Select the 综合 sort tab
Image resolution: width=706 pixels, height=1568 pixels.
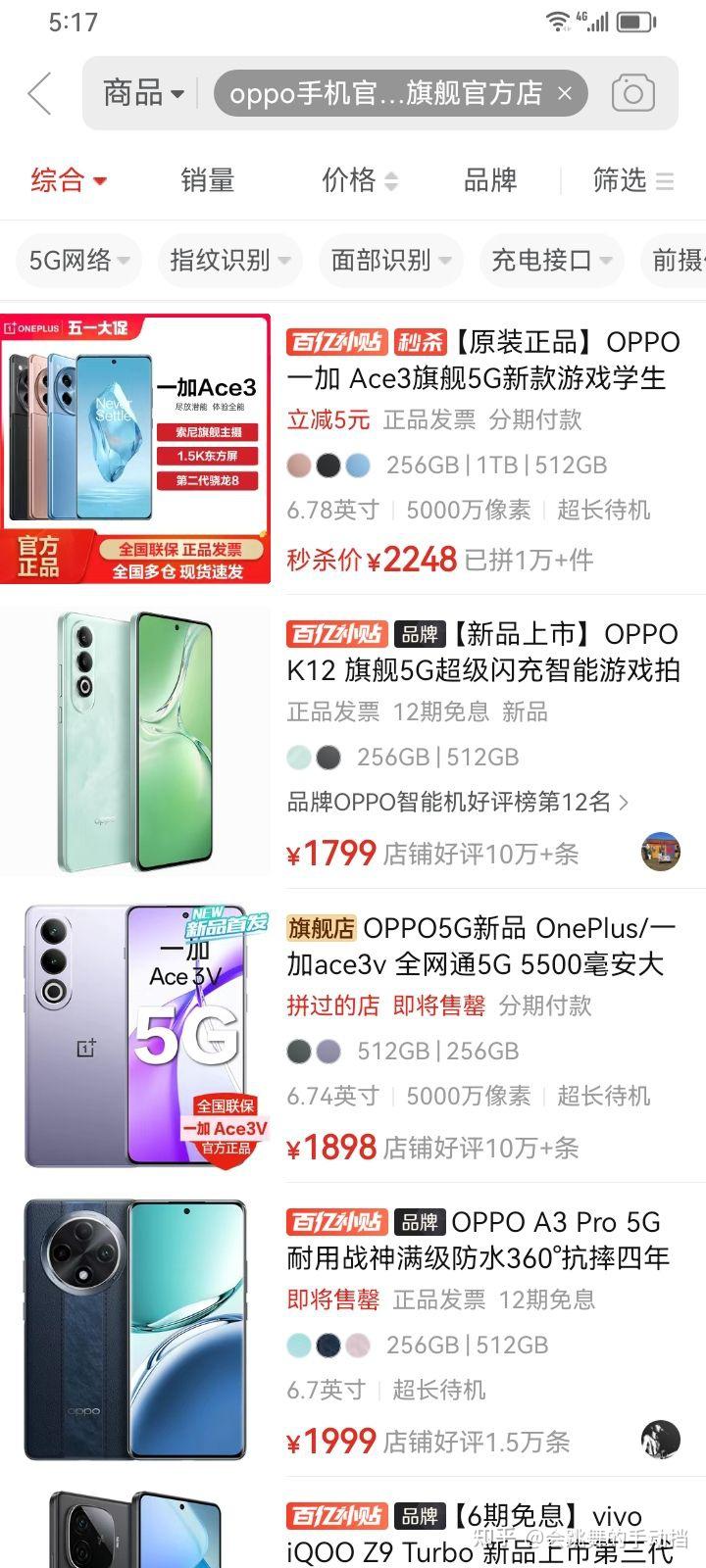click(69, 180)
